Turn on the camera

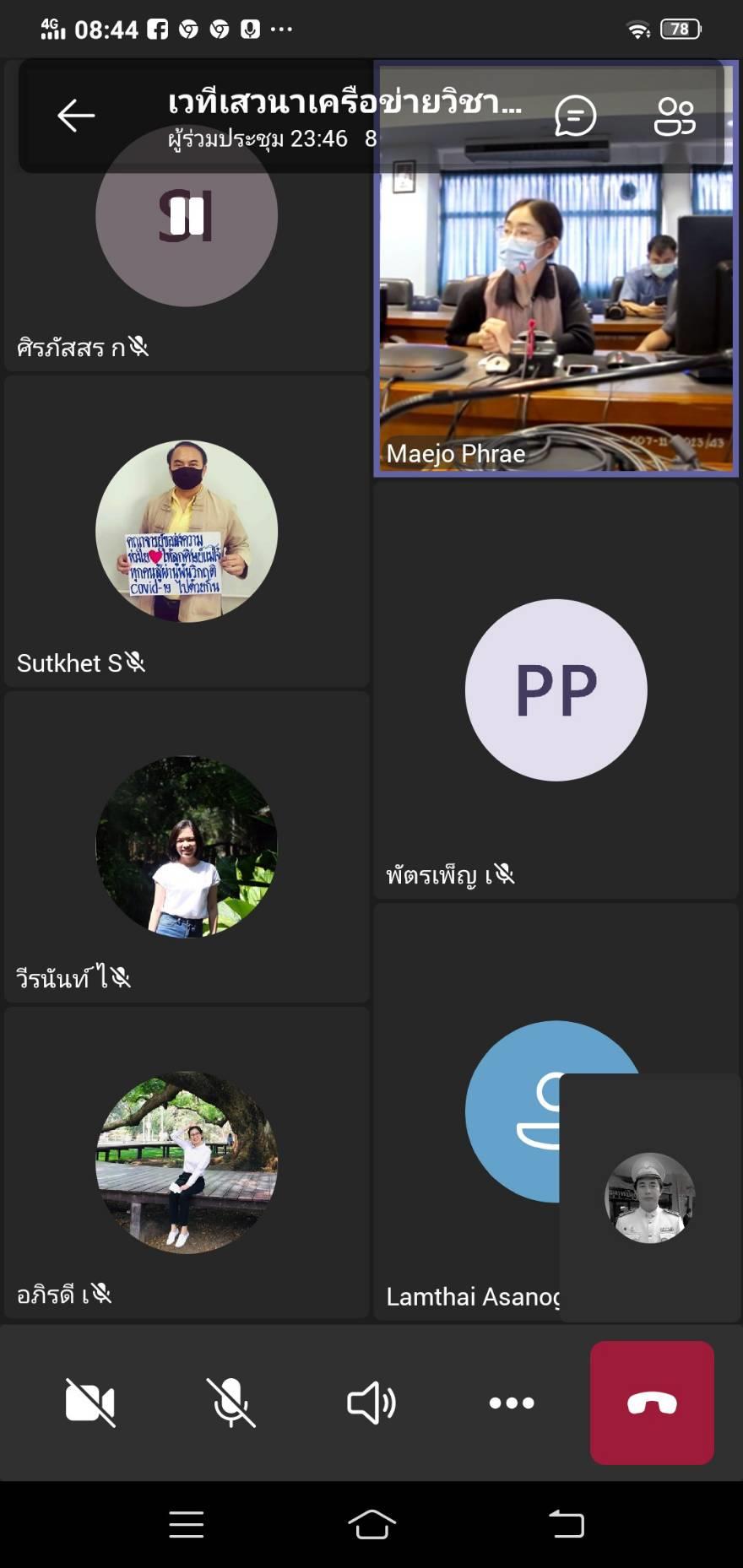(x=90, y=1403)
